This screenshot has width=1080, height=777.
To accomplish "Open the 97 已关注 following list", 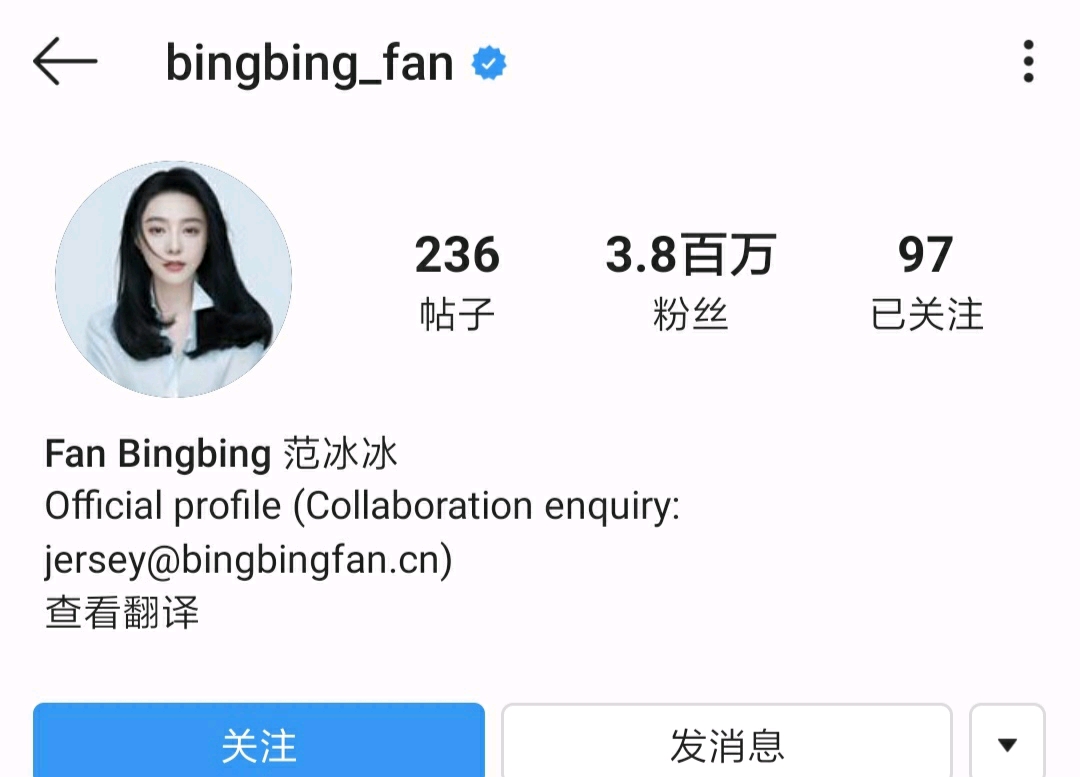I will coord(926,282).
